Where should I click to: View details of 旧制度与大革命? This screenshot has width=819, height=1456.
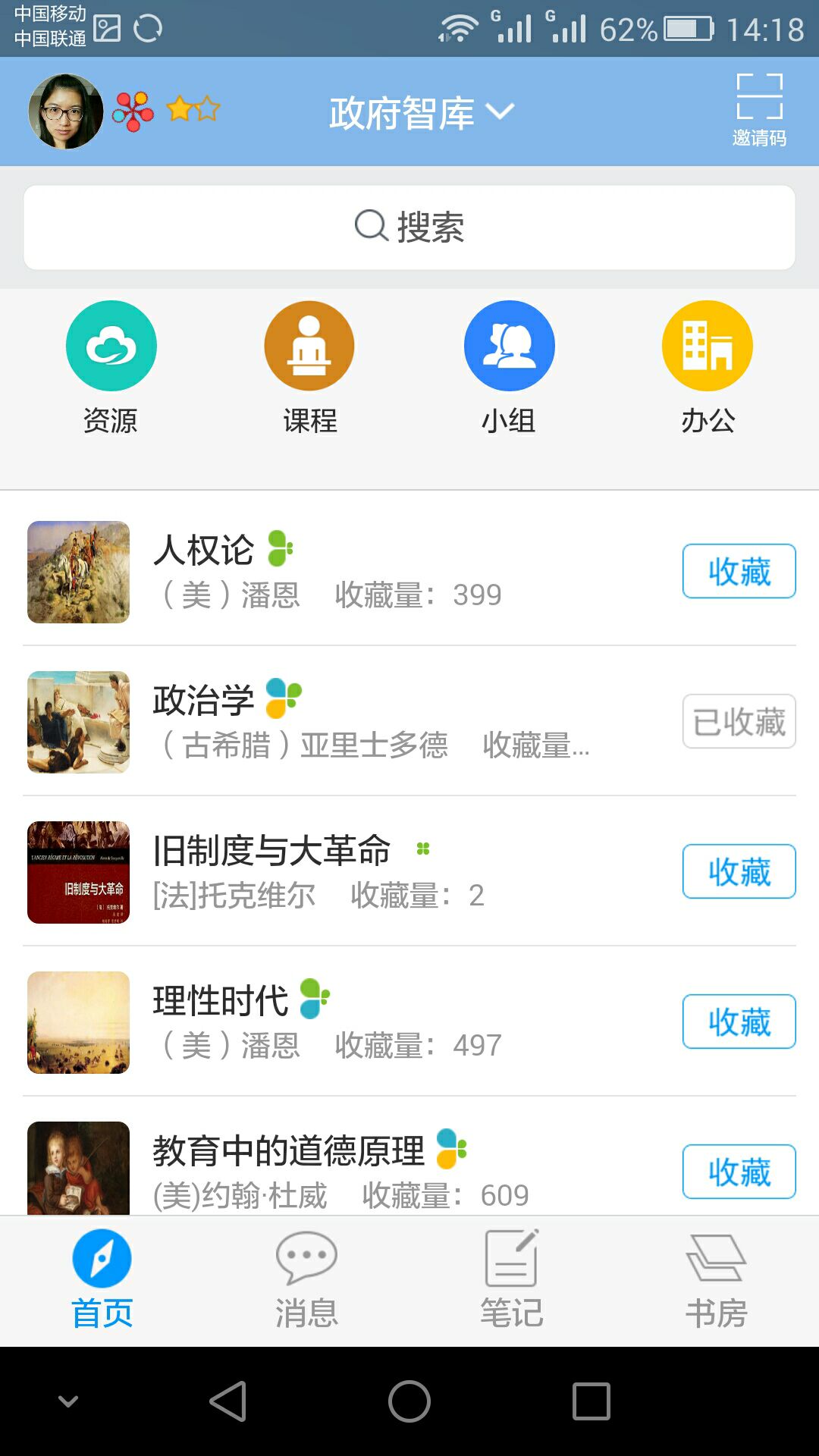click(271, 850)
